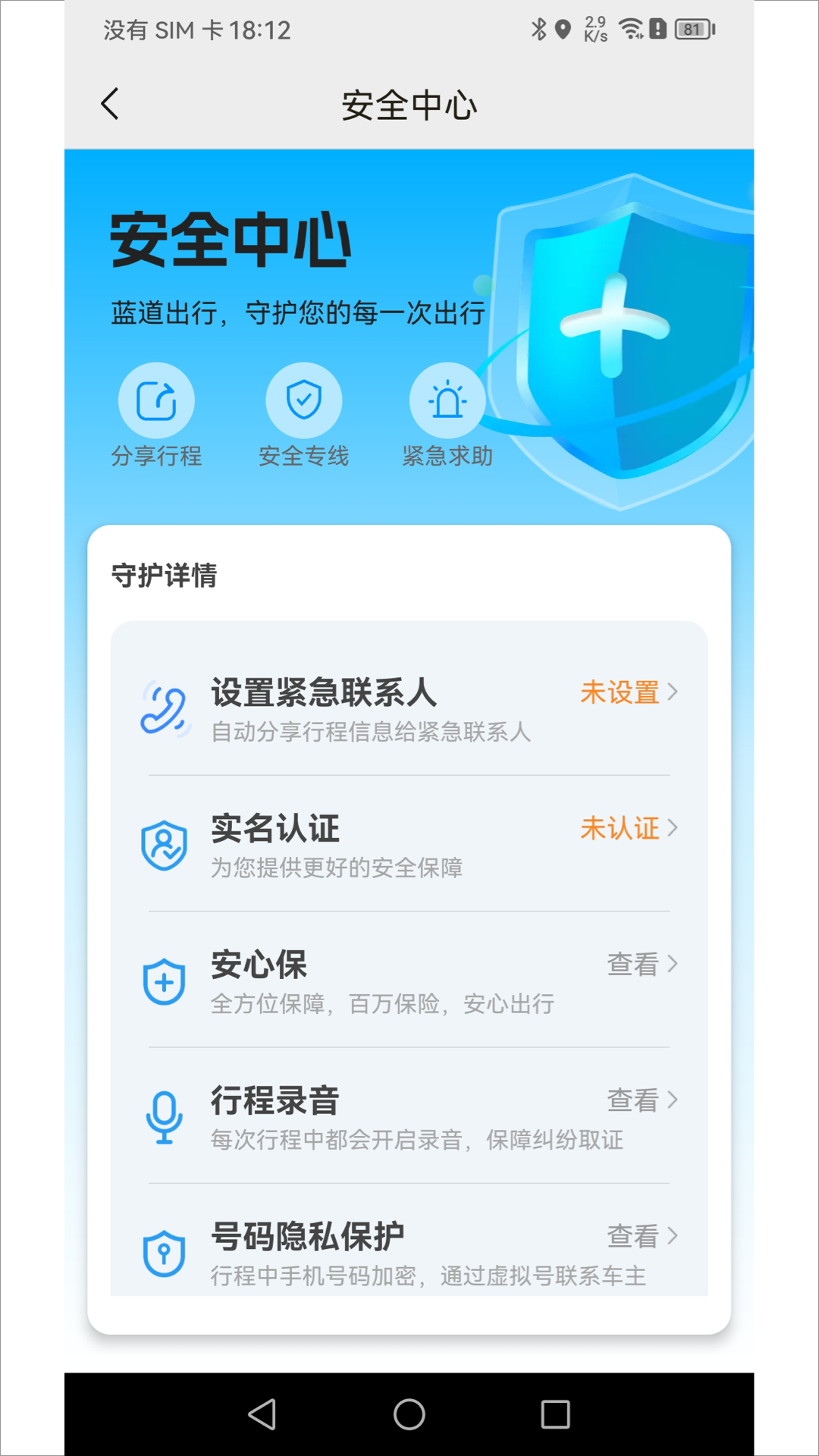Tap the shield icon beside 实名认证

(x=165, y=843)
